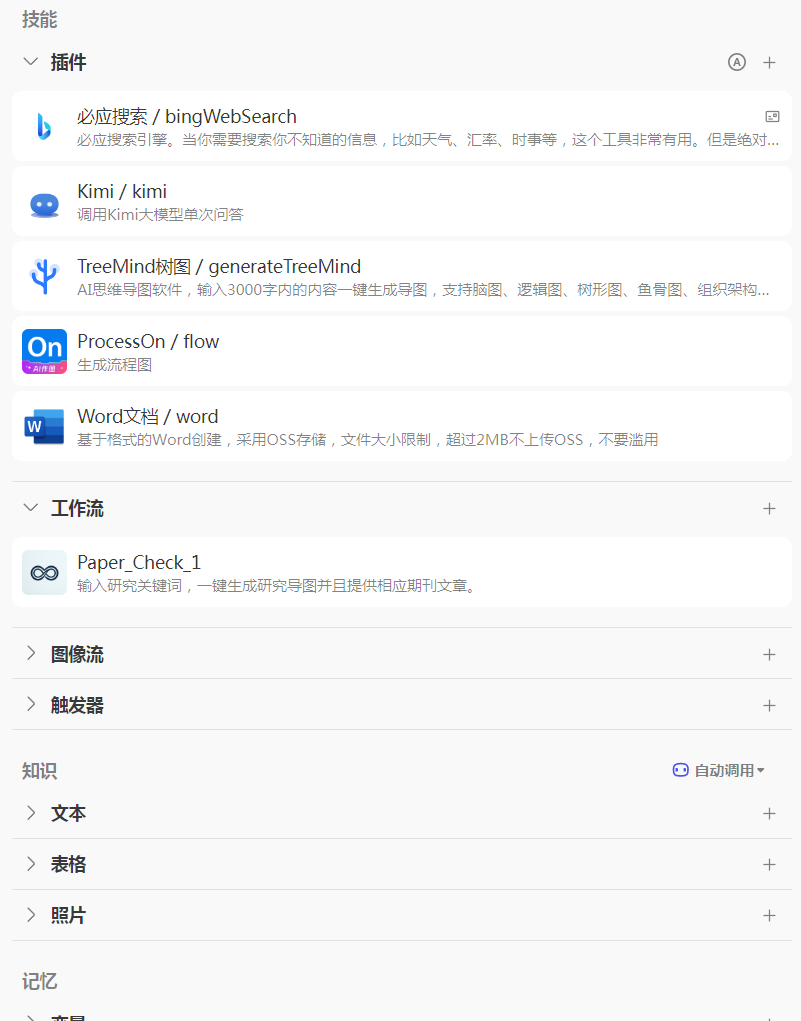Add a 表格 knowledge base
The image size is (801, 1021).
pos(769,864)
